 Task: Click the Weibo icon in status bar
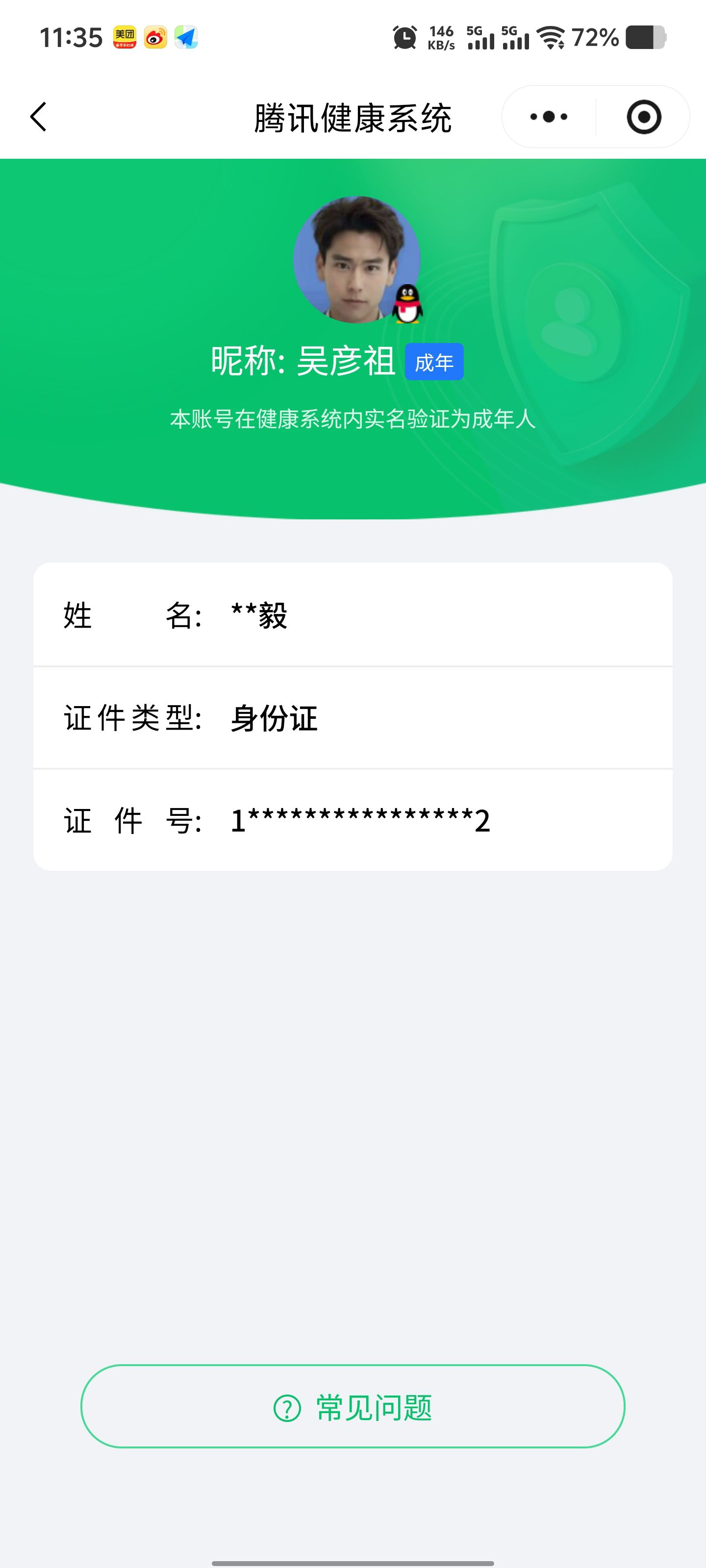click(155, 38)
